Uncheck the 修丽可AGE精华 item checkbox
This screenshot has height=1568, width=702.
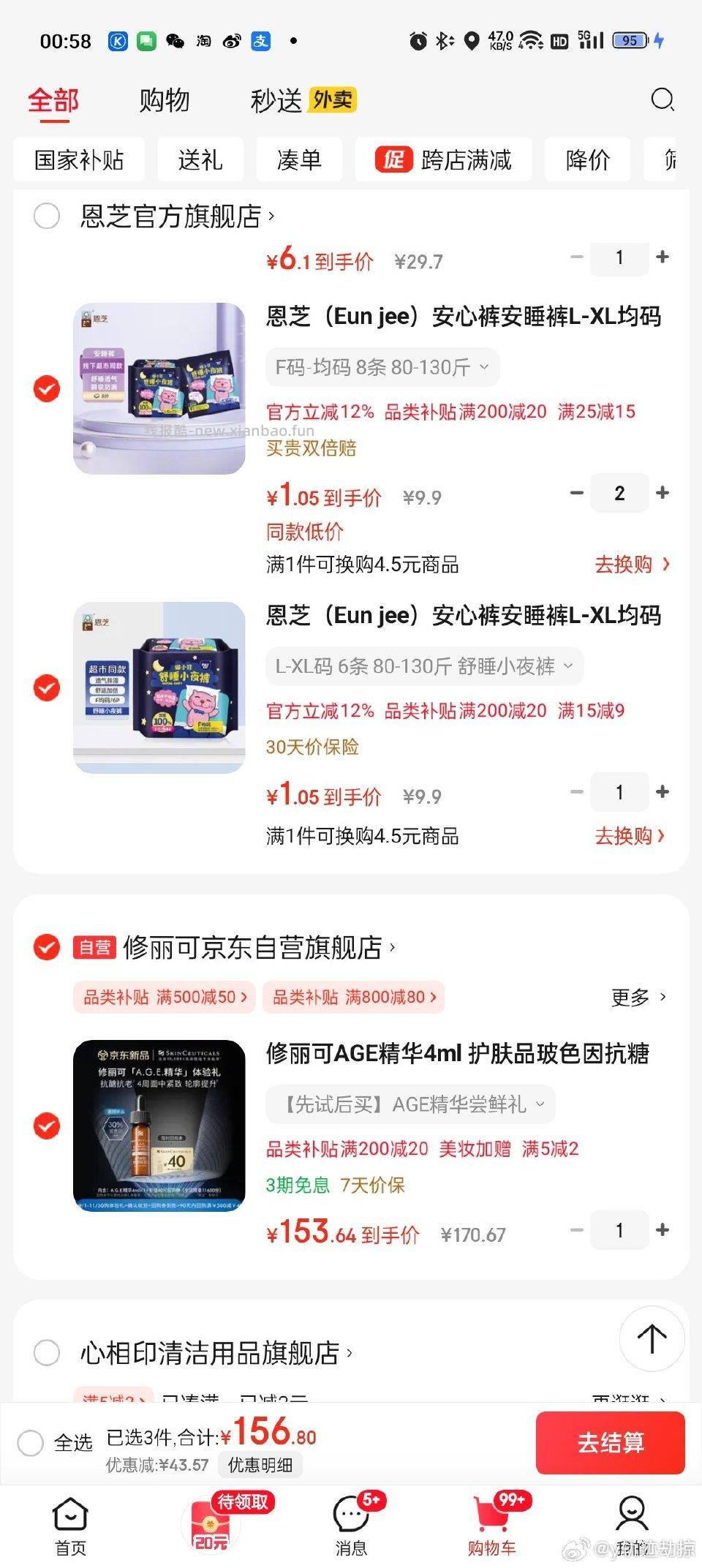pyautogui.click(x=47, y=1127)
